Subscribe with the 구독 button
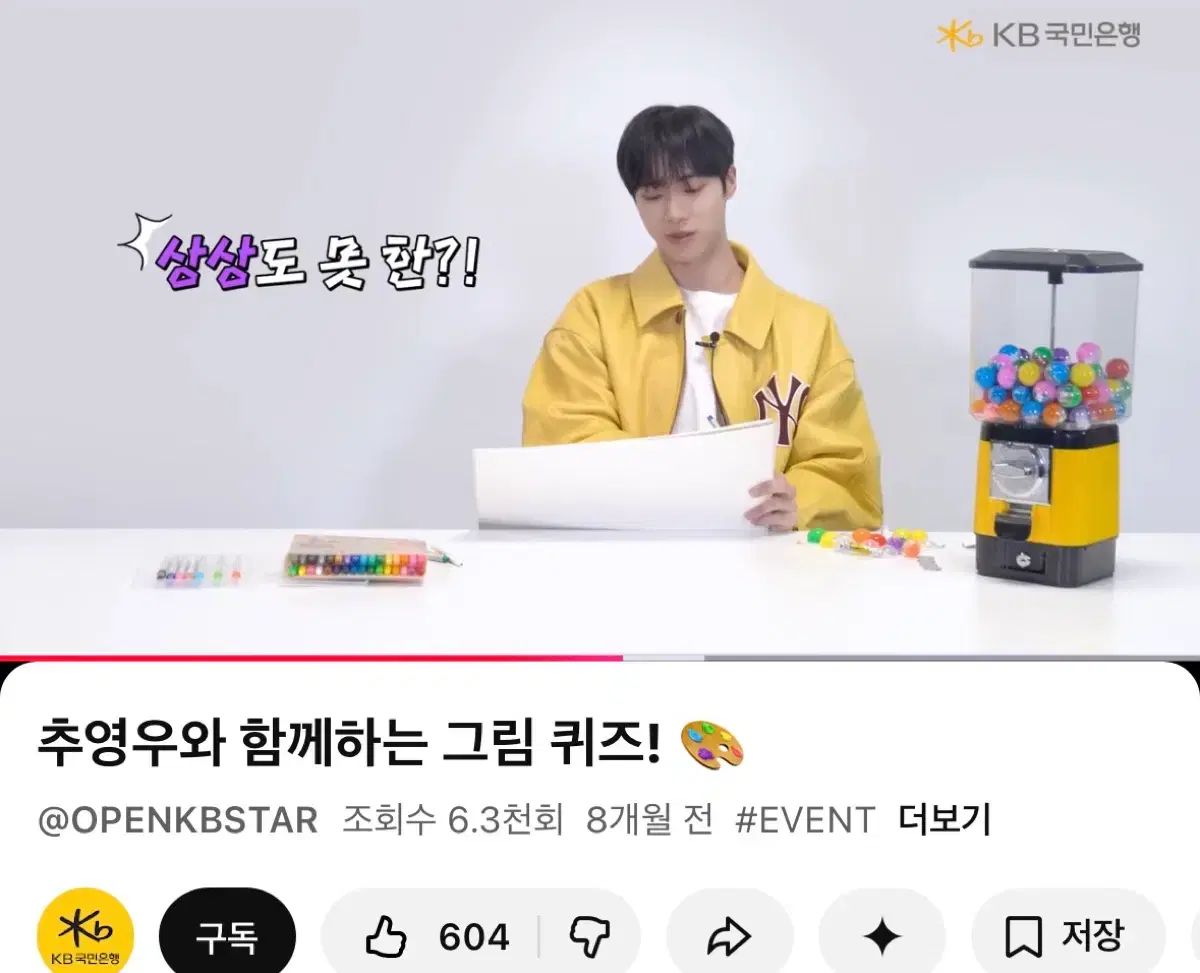This screenshot has height=973, width=1200. (227, 936)
